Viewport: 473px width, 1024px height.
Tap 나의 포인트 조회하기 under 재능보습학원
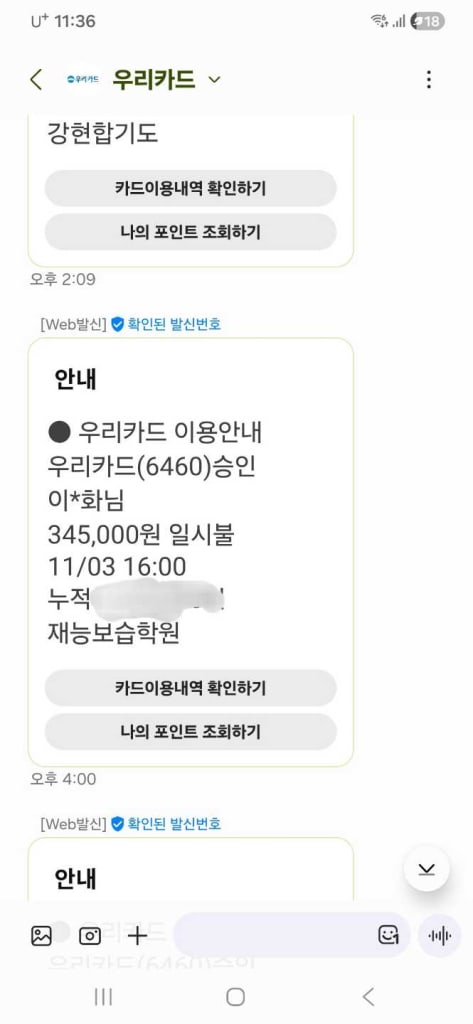(190, 731)
